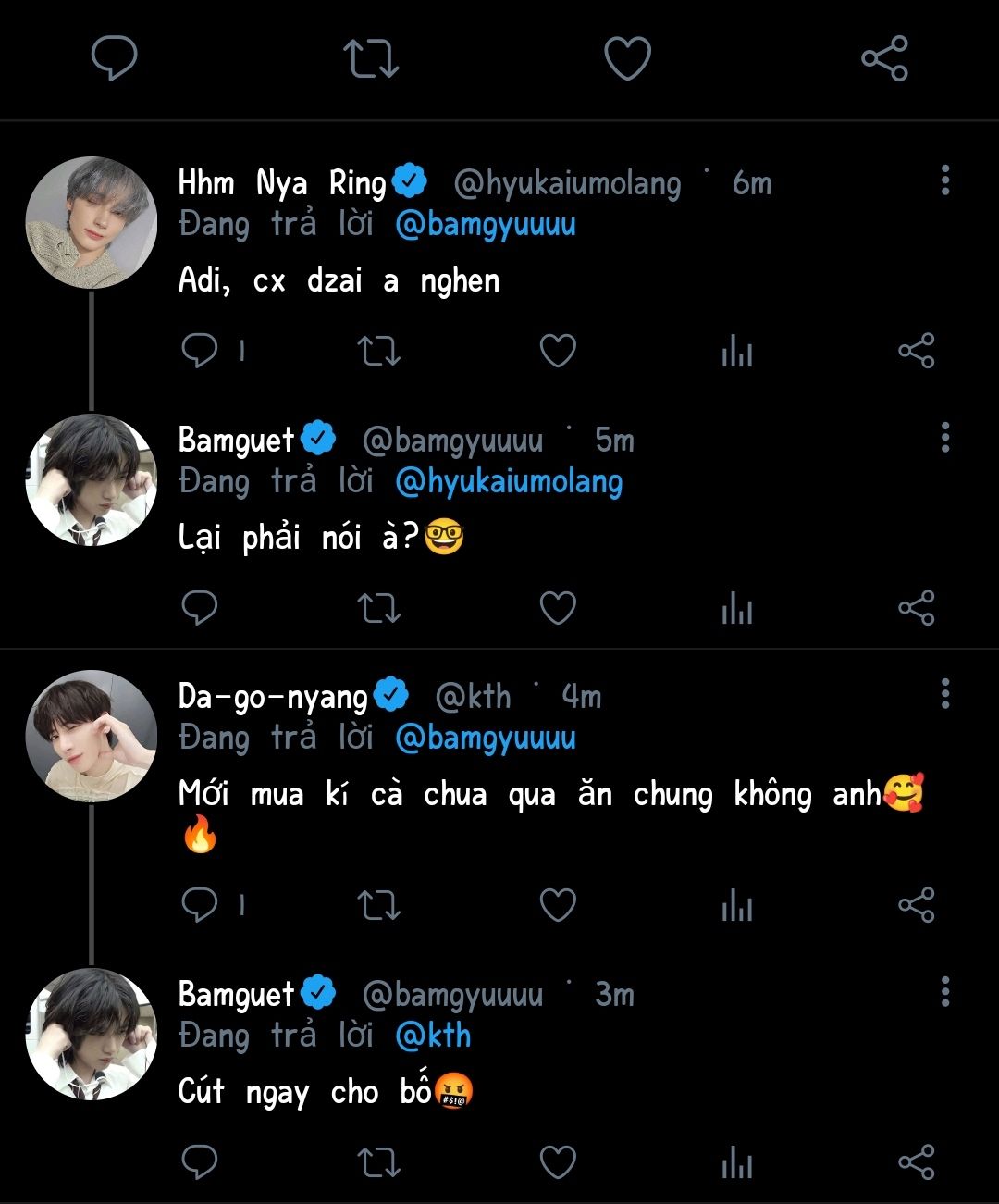This screenshot has height=1204, width=999.
Task: Reply to Da-go-nyang's tweet
Action: [200, 904]
